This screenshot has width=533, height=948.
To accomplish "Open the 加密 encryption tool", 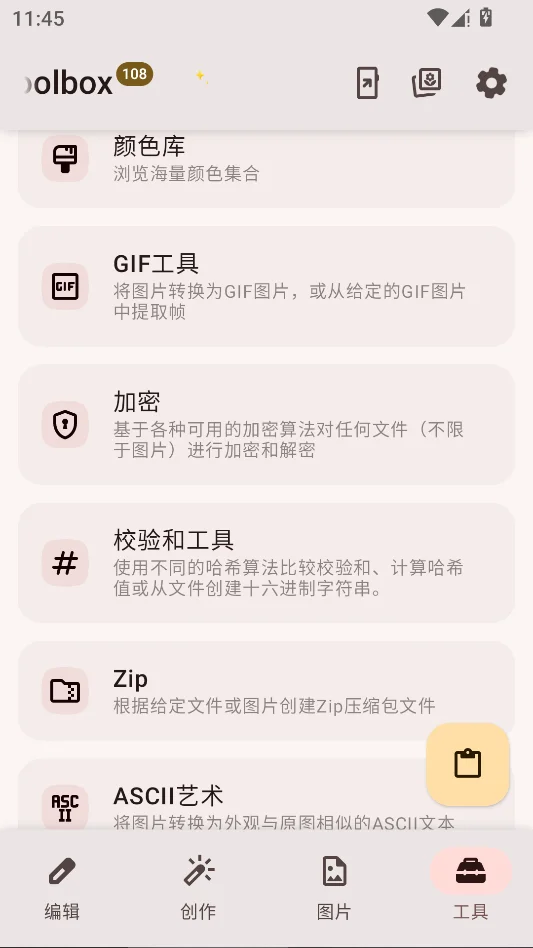I will 266,424.
